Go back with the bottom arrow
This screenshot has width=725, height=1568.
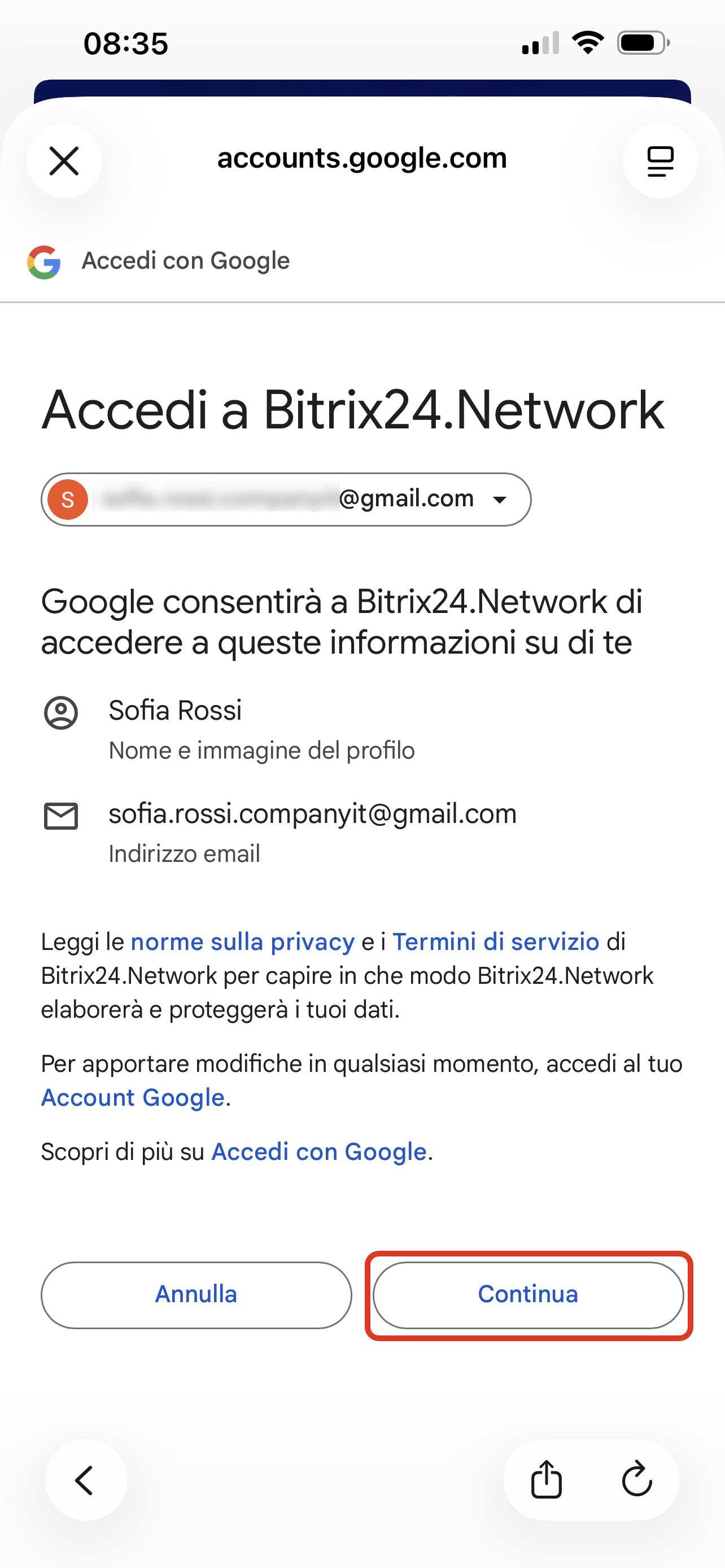[x=85, y=1480]
